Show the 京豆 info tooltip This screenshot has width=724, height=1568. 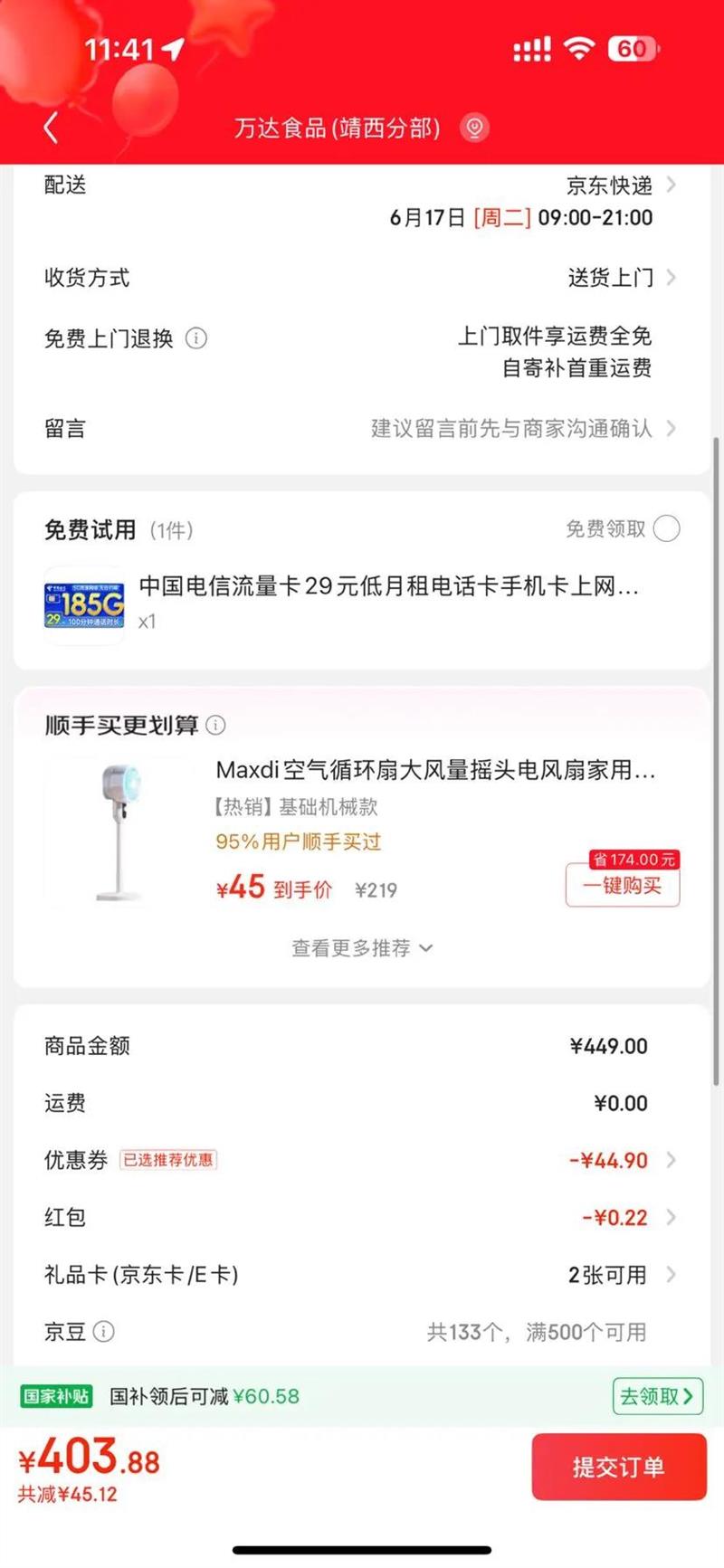[x=104, y=1332]
